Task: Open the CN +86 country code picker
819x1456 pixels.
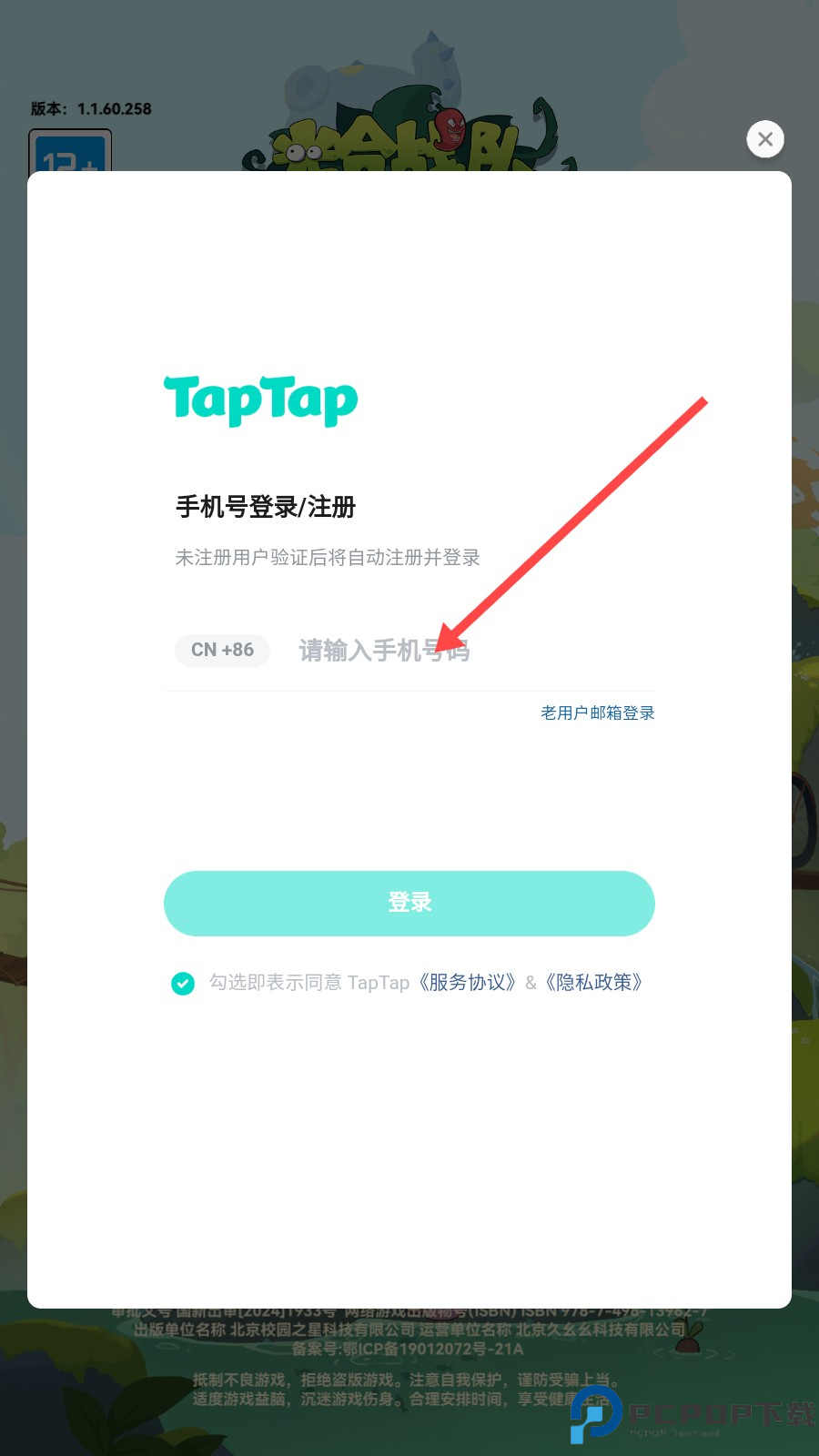Action: pos(222,650)
